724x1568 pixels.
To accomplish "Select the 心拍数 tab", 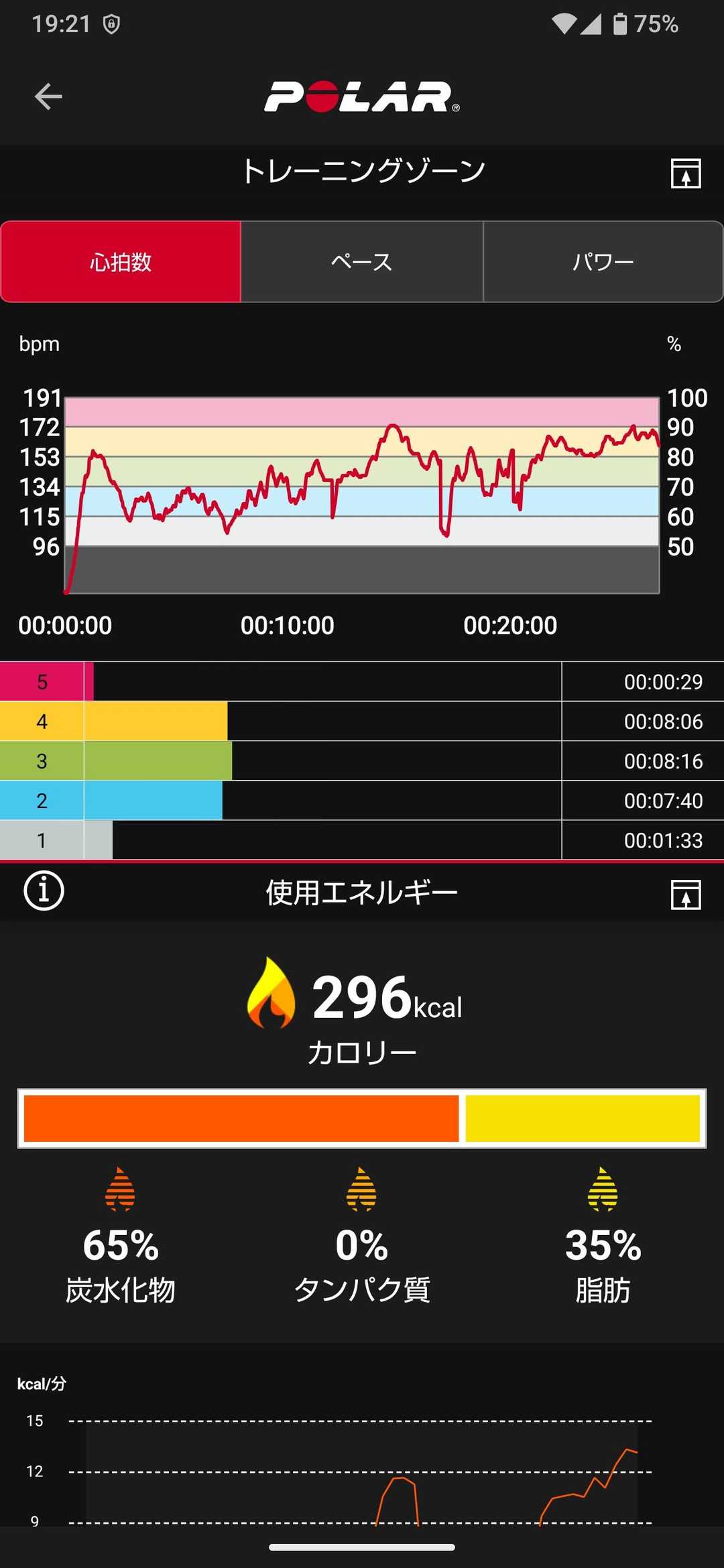I will (x=121, y=262).
